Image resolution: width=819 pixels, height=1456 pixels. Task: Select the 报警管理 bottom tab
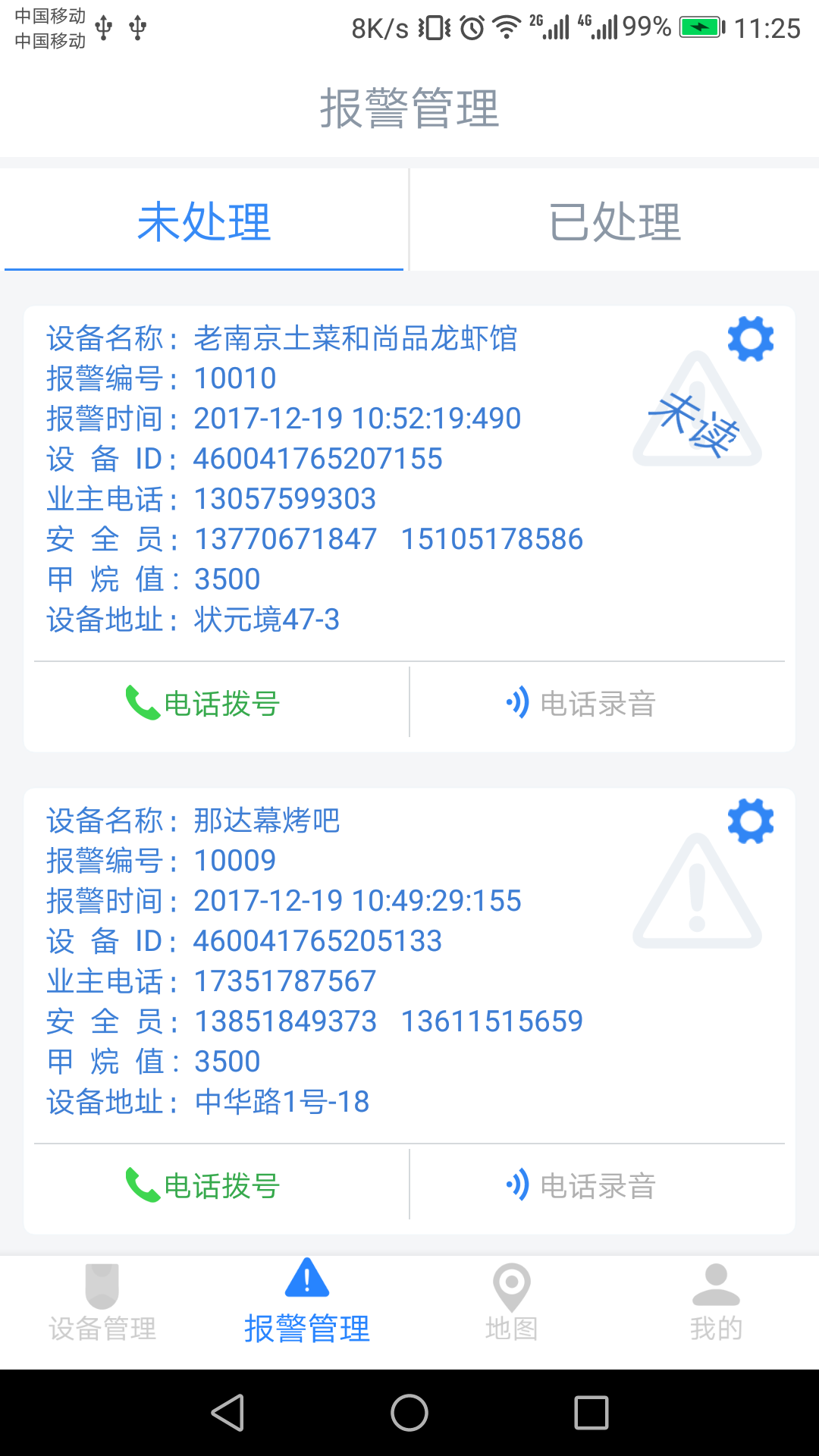click(307, 1302)
